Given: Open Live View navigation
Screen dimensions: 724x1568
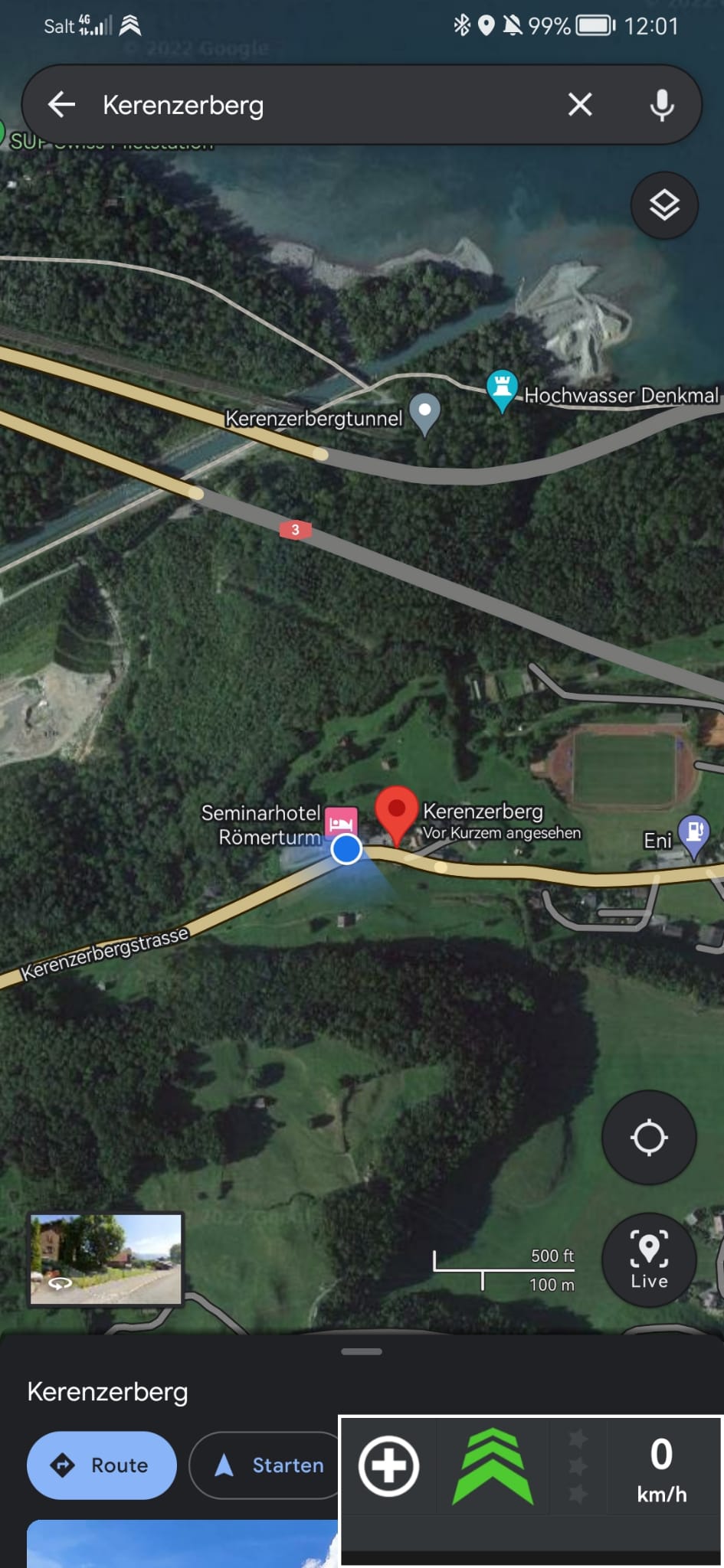Looking at the screenshot, I should tap(649, 1259).
